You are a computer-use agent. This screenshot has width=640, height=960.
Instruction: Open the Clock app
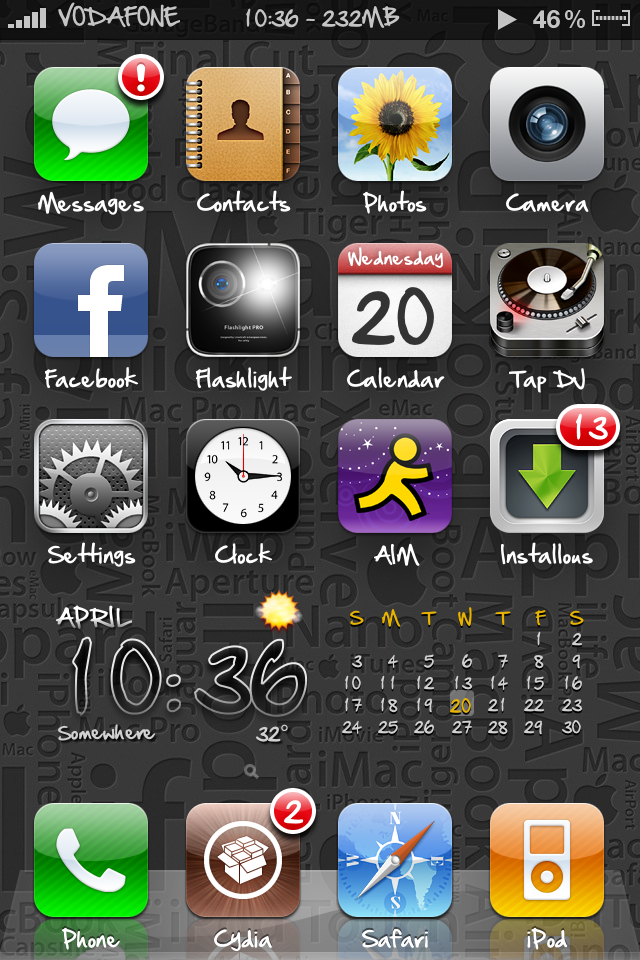point(243,476)
